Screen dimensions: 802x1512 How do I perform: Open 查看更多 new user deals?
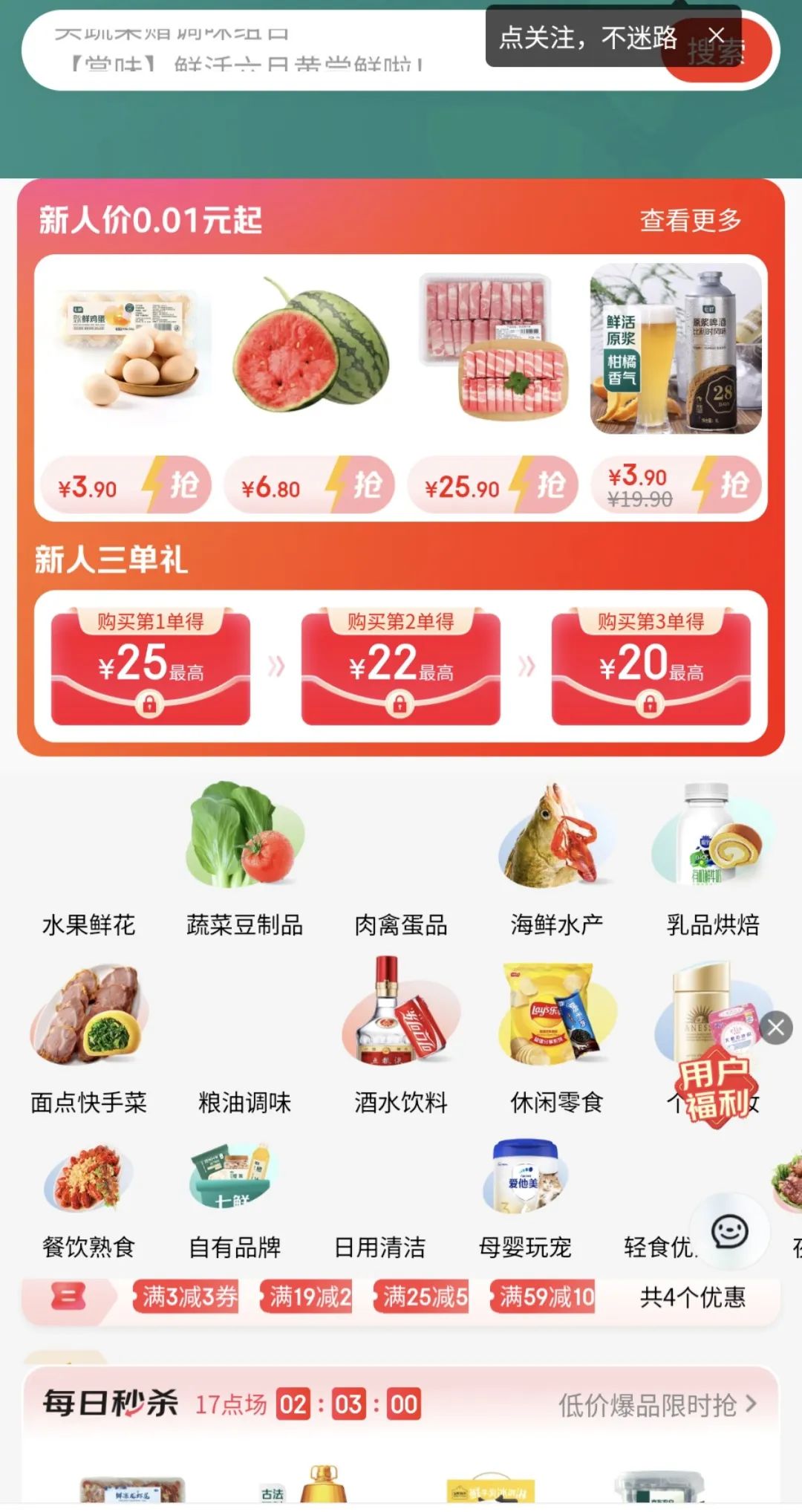(x=691, y=220)
